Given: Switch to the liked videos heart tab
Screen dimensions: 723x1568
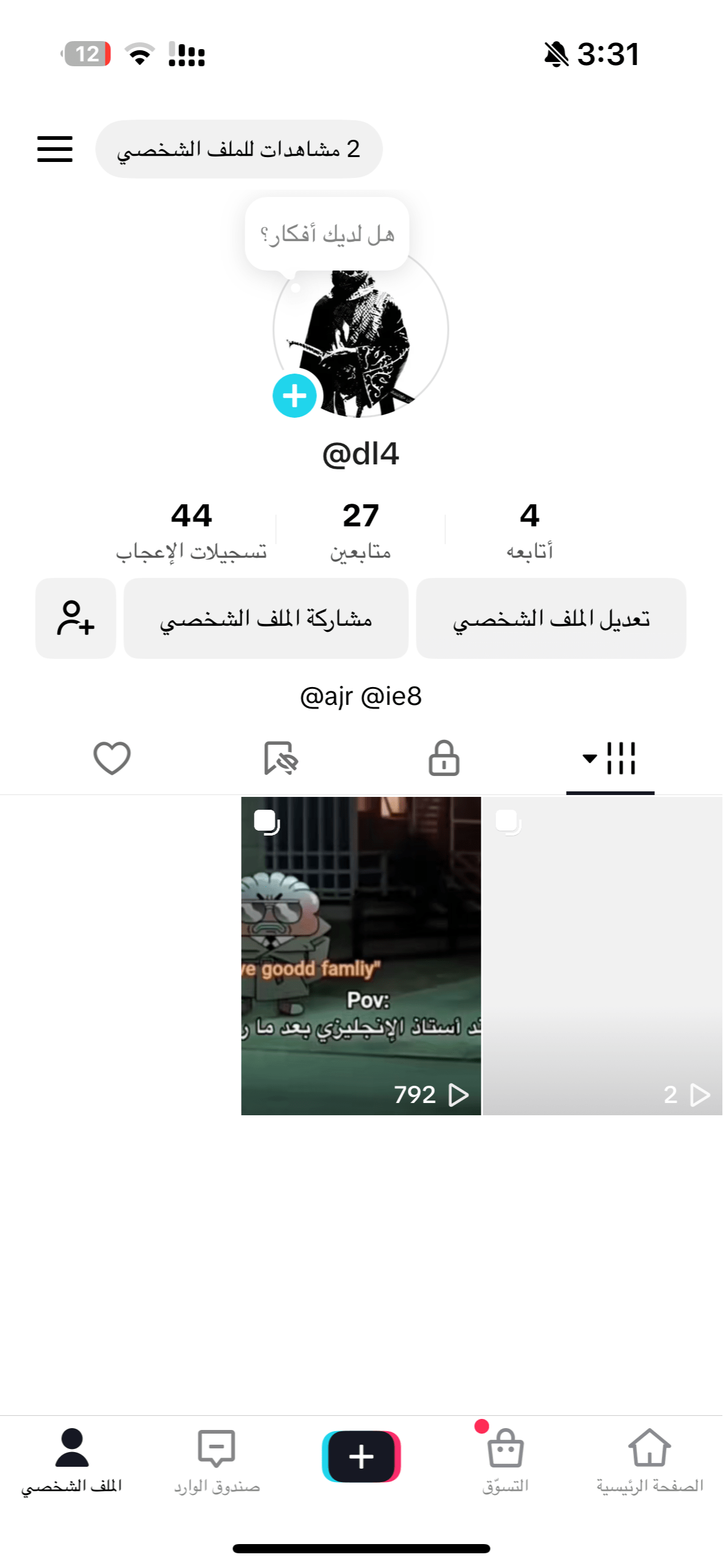Looking at the screenshot, I should click(112, 759).
